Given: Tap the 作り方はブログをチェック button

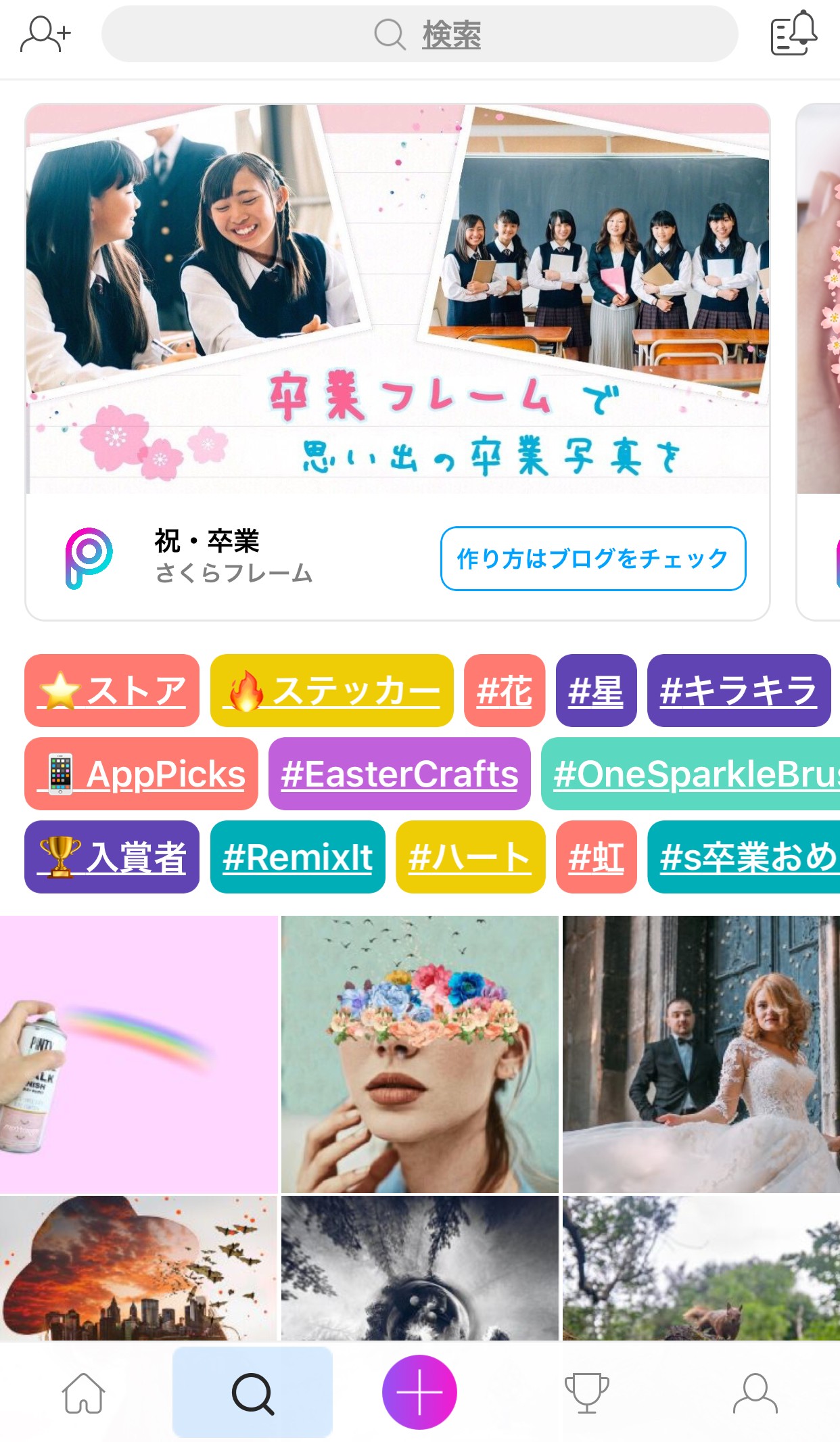Looking at the screenshot, I should [x=592, y=559].
